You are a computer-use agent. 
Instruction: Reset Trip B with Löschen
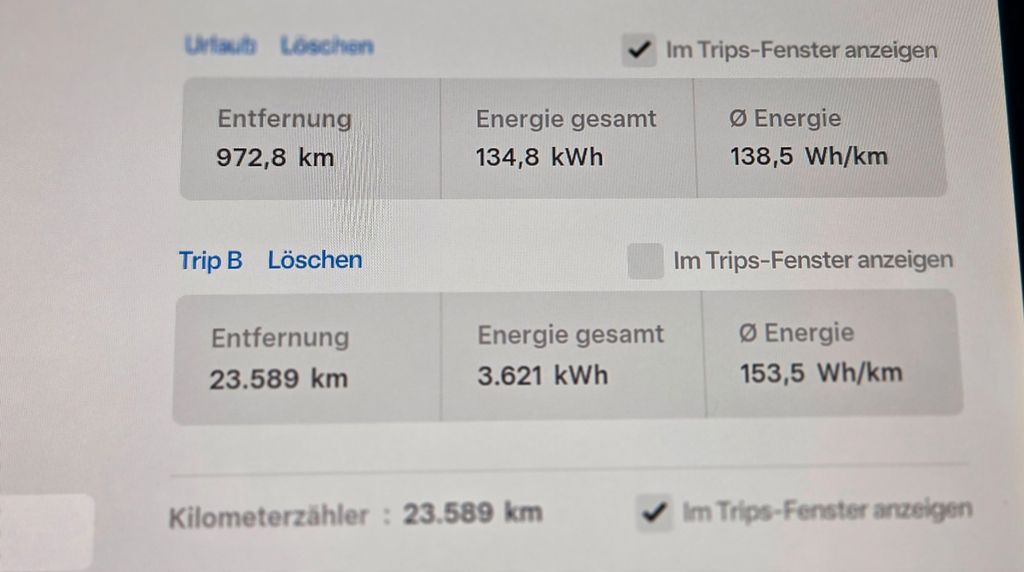(x=314, y=260)
